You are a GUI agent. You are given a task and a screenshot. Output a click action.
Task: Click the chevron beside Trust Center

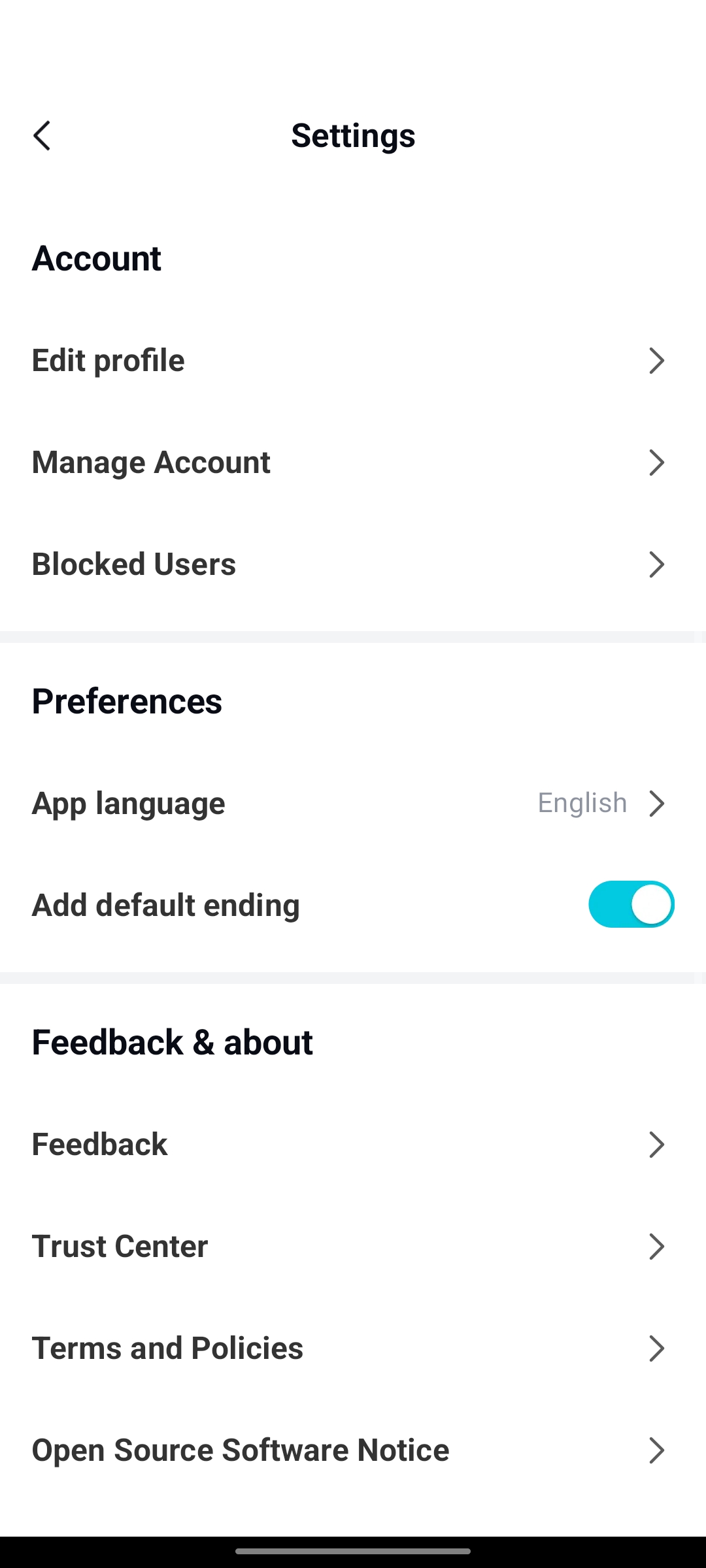[656, 1246]
